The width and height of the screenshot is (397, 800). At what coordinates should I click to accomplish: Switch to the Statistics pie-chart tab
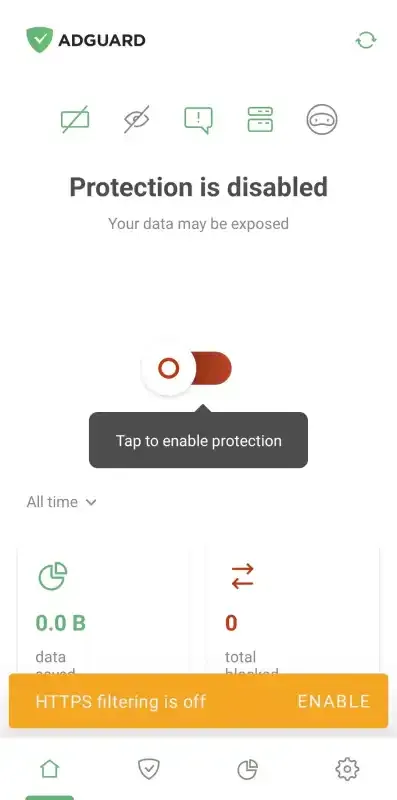click(x=248, y=768)
